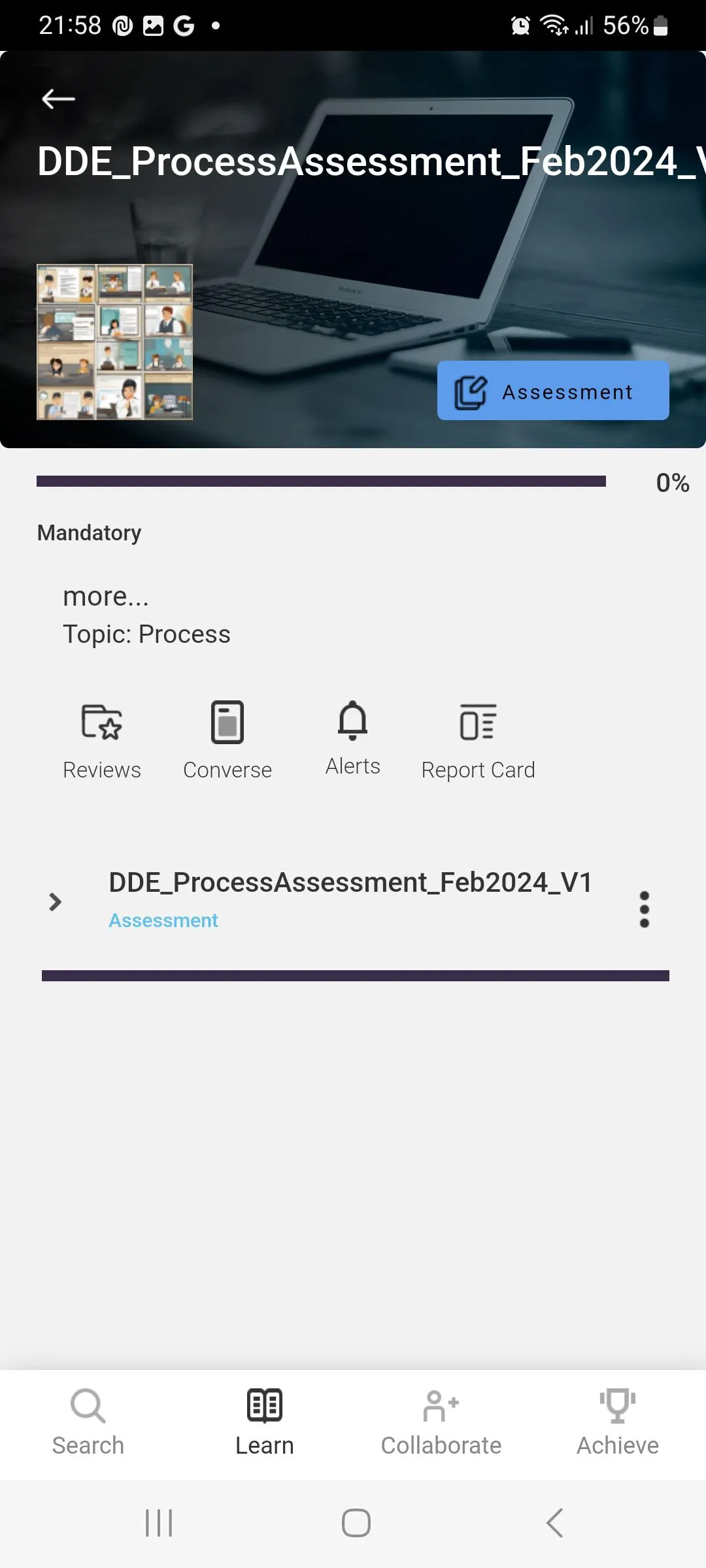Expand the DDE_ProcessAssessment_Feb2024_V1 item
The width and height of the screenshot is (706, 1568).
[56, 902]
